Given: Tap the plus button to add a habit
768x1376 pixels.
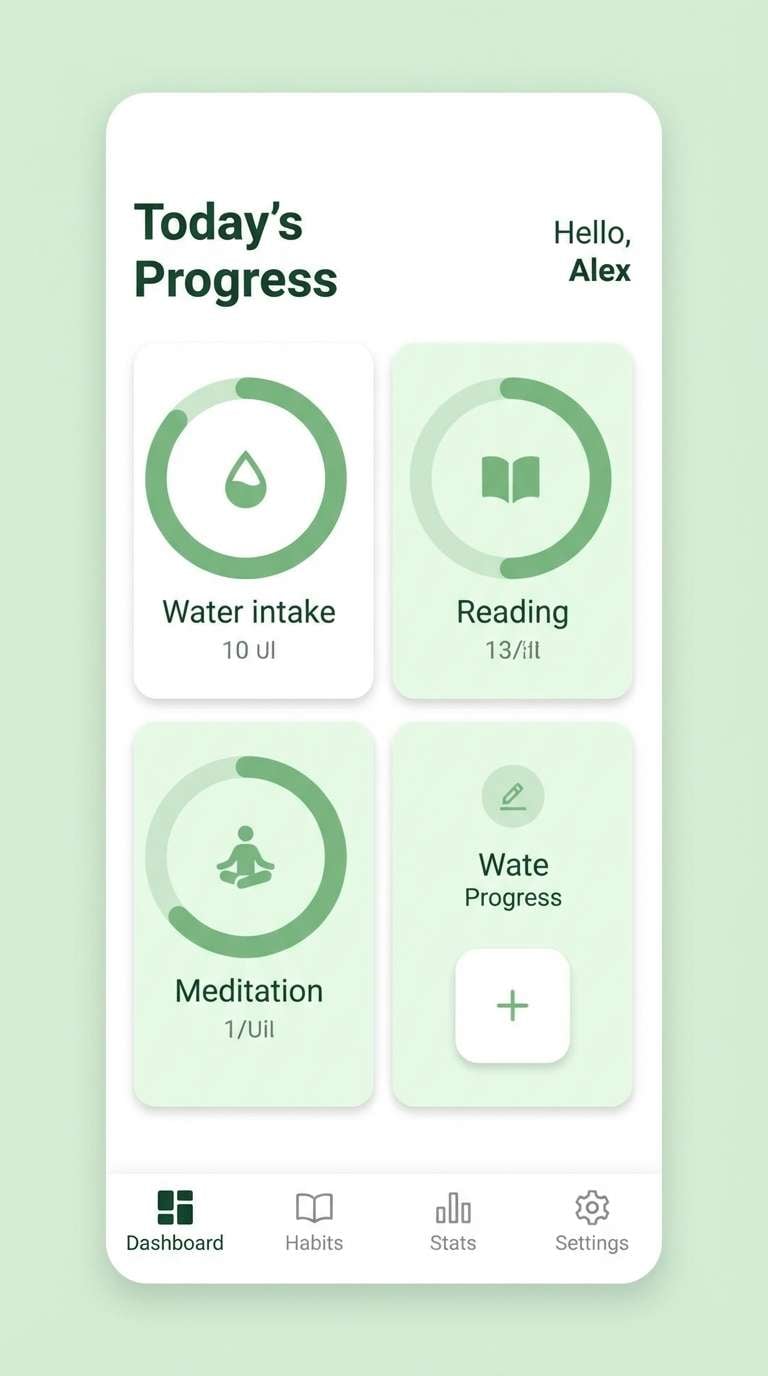Looking at the screenshot, I should pyautogui.click(x=512, y=1005).
